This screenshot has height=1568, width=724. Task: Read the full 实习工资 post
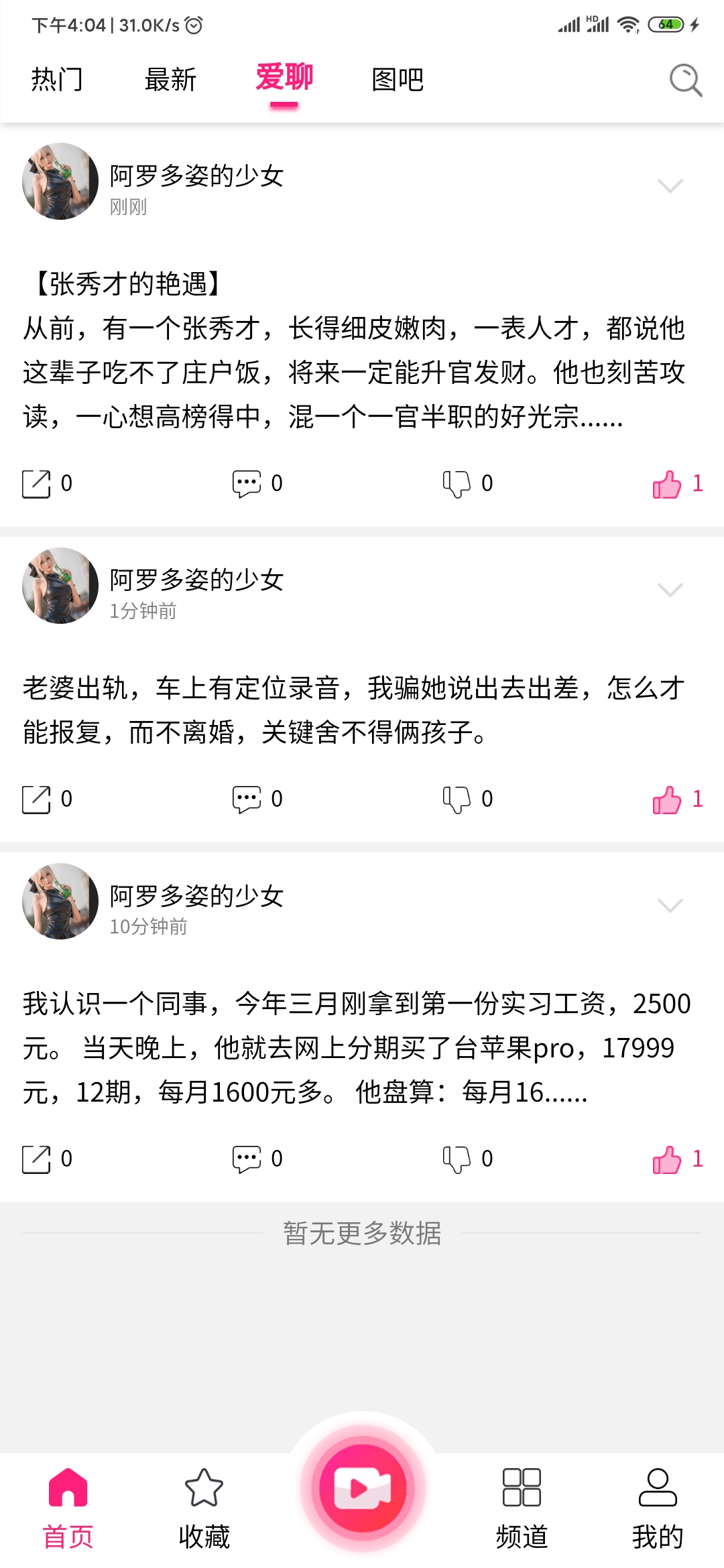355,1048
